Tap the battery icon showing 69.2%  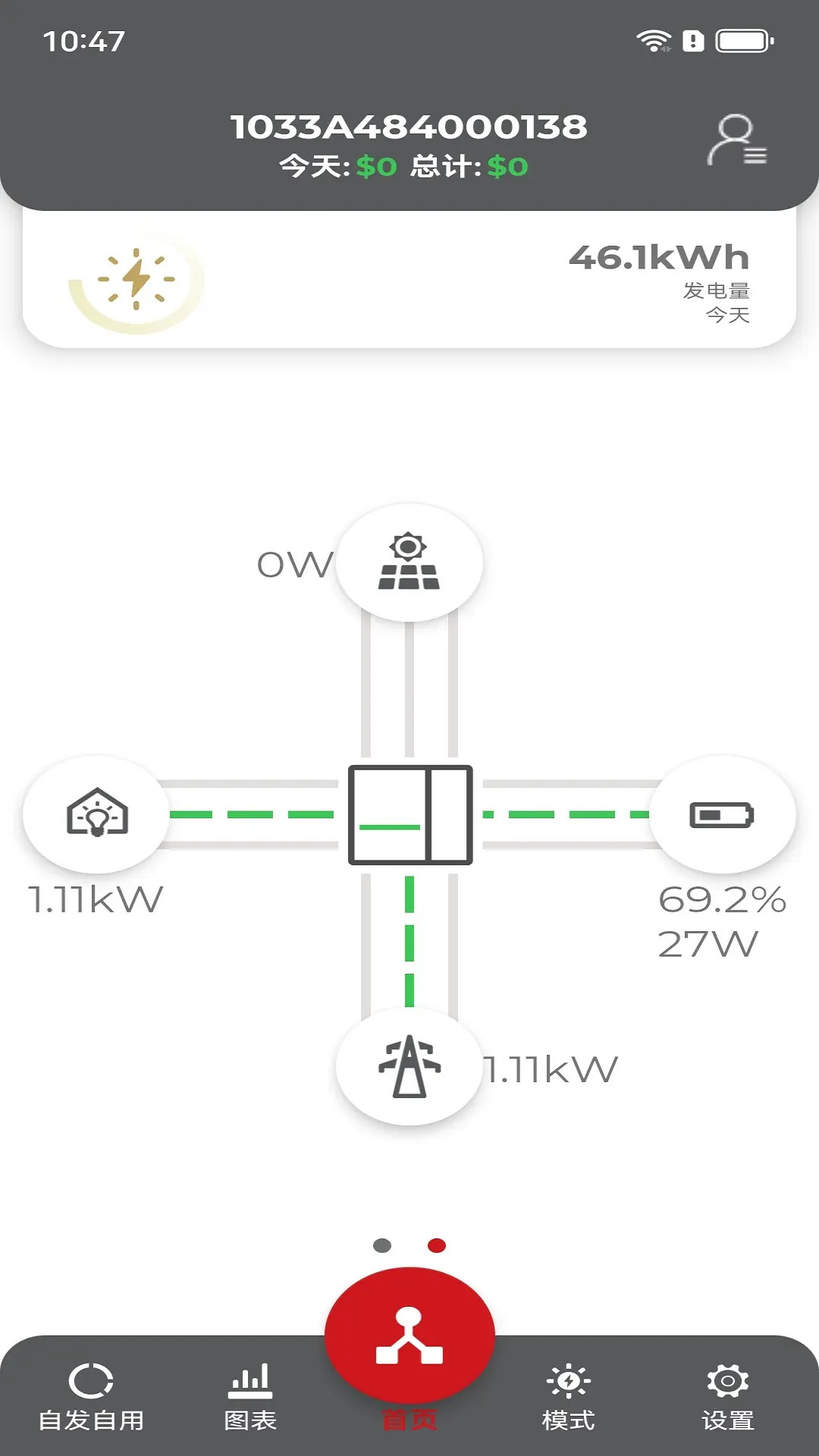click(723, 814)
